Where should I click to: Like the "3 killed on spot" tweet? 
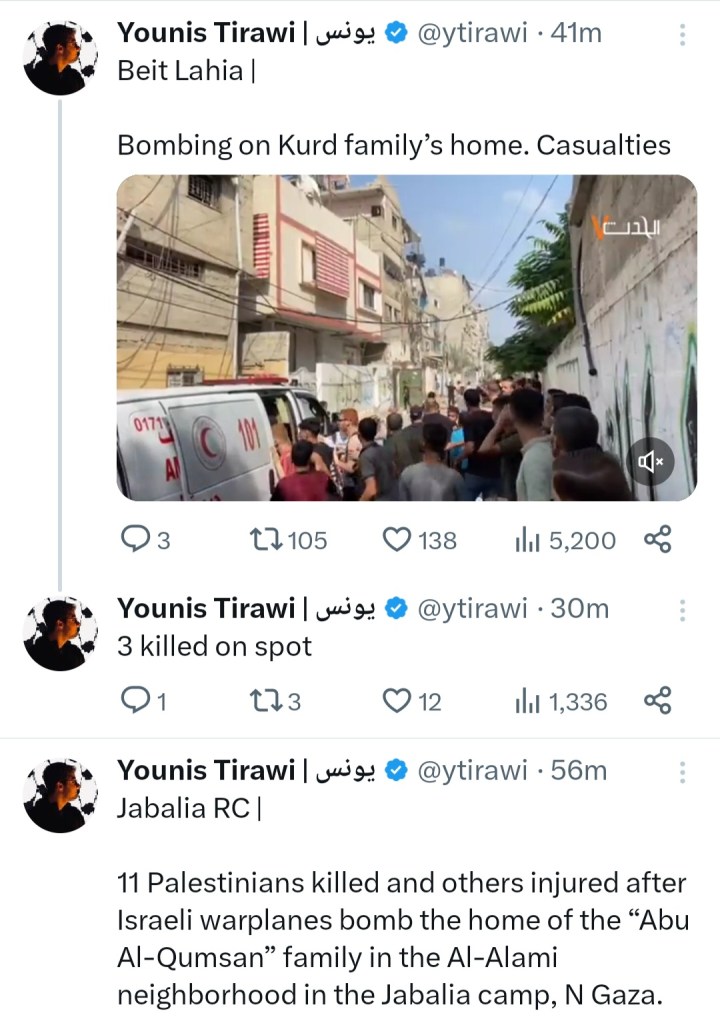(x=398, y=702)
